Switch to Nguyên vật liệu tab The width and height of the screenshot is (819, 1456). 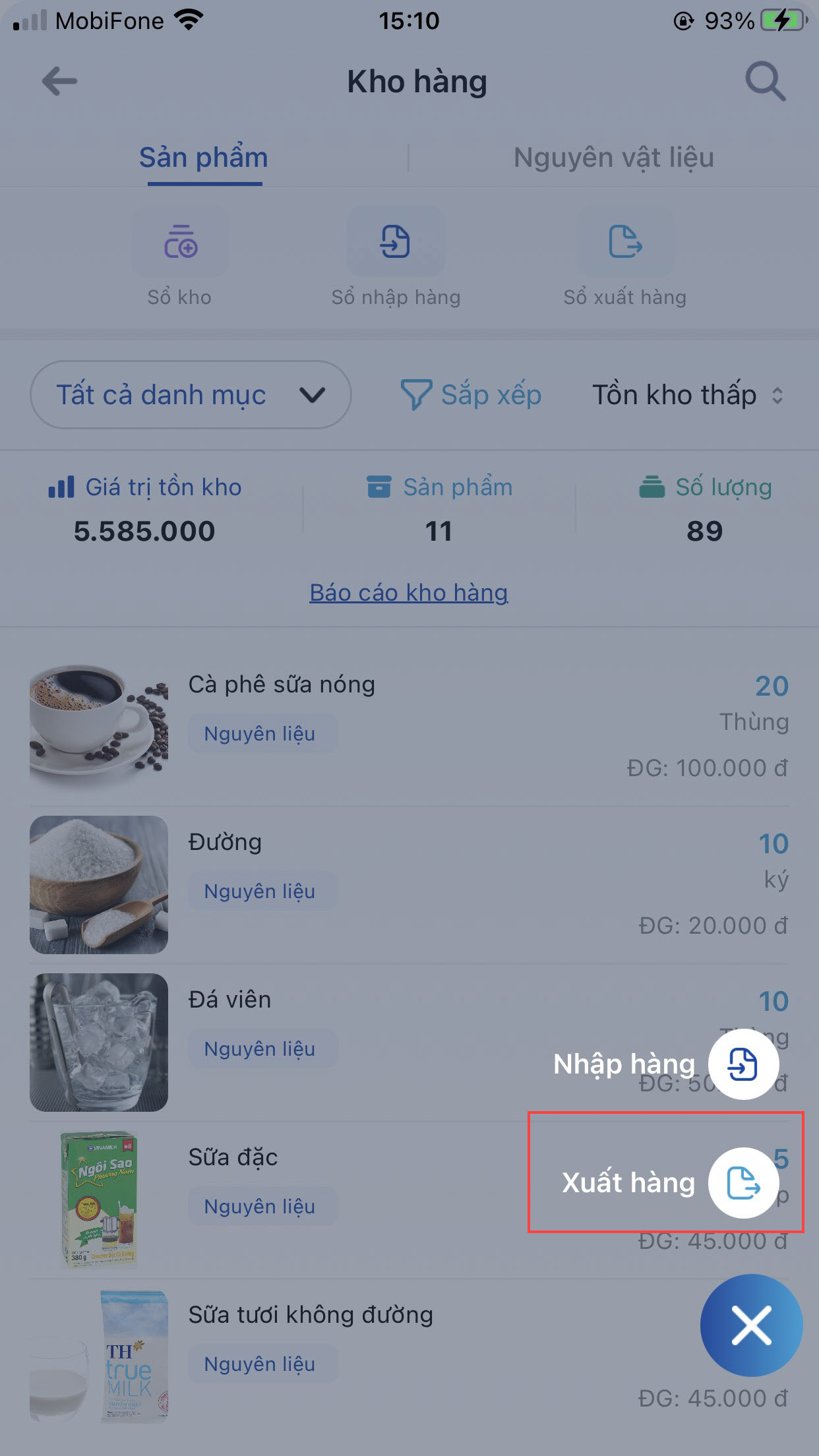point(613,158)
